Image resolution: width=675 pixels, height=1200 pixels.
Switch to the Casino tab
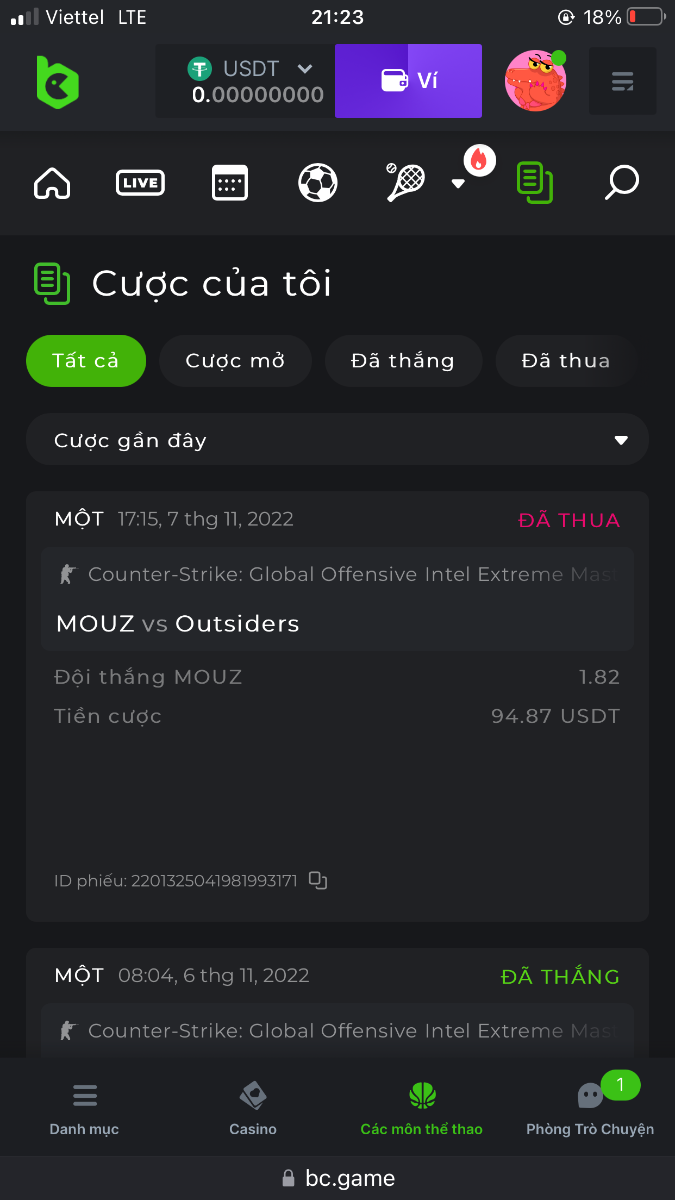coord(253,1109)
